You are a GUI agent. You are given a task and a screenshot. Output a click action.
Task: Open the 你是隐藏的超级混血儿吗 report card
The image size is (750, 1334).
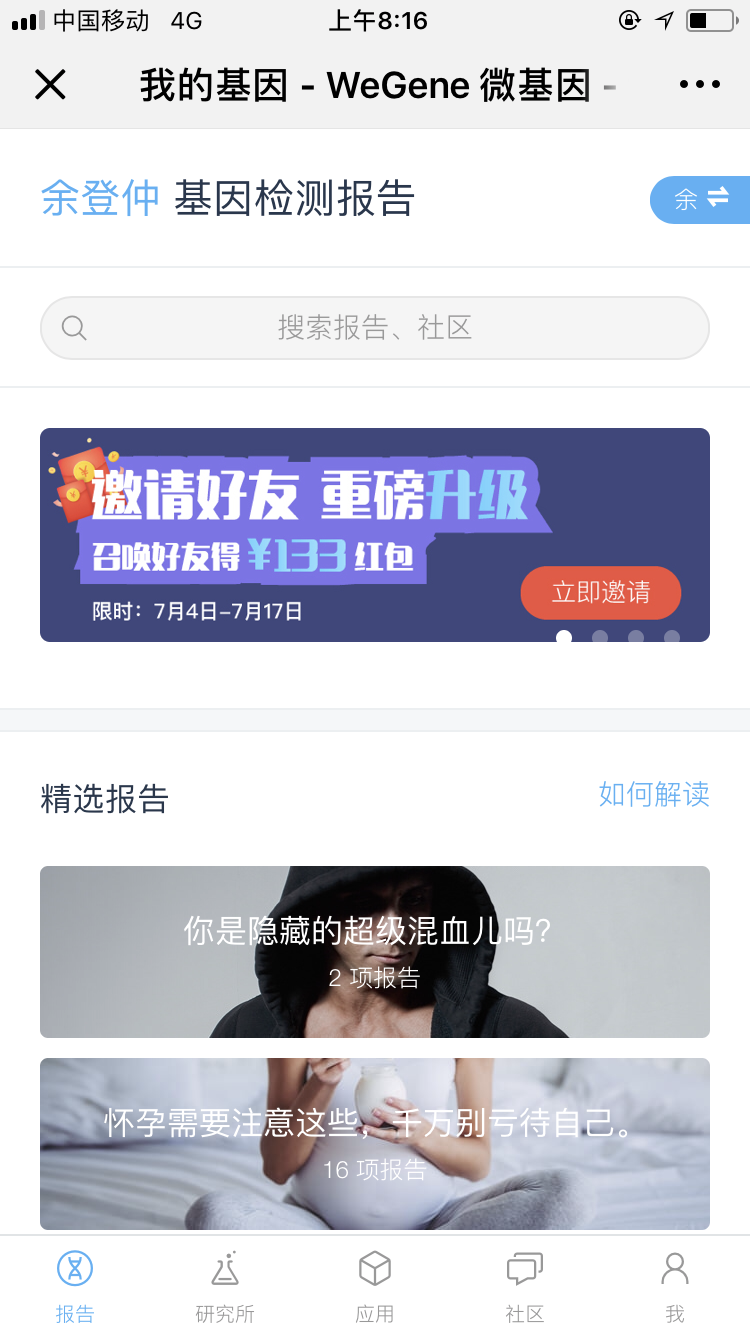(375, 952)
